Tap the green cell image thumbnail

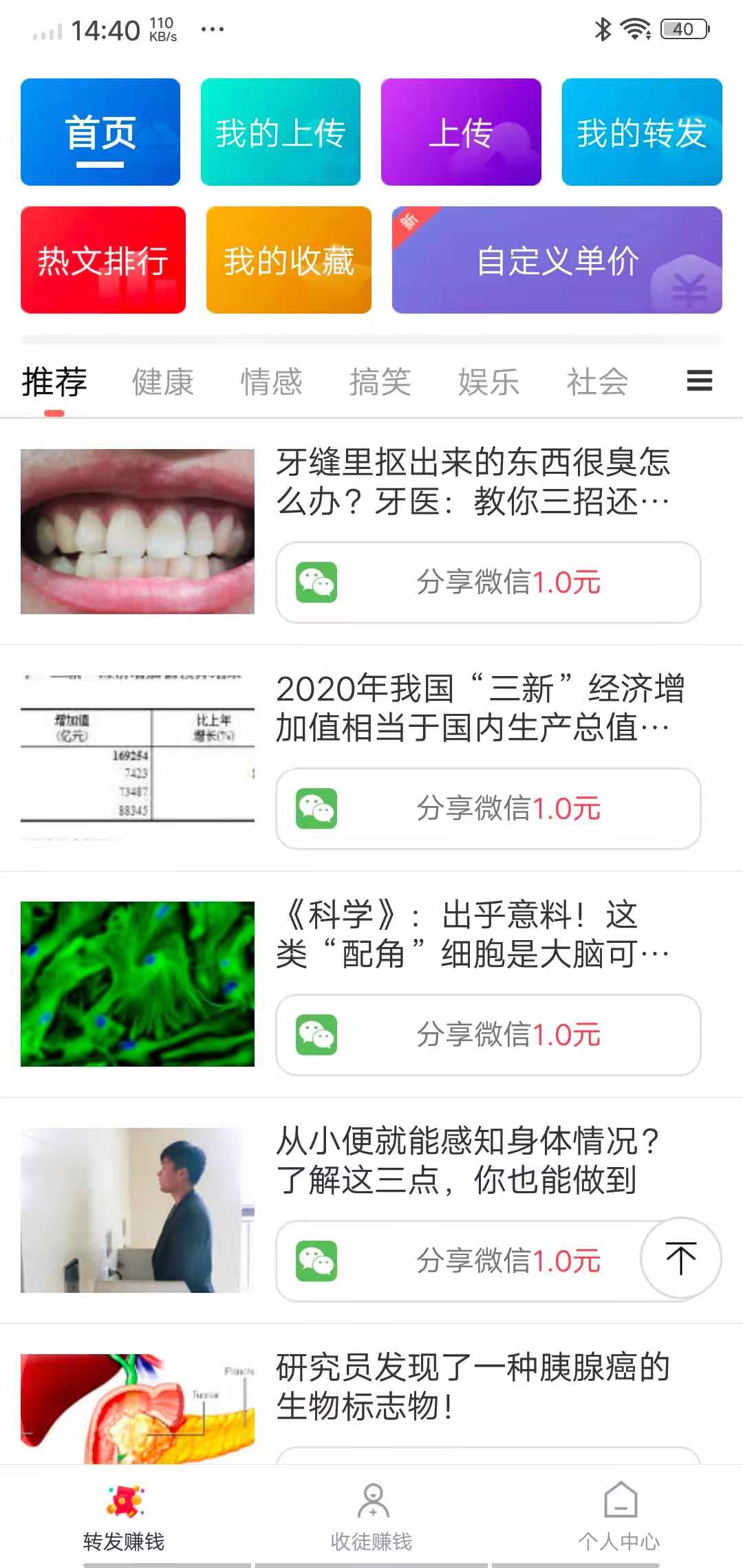[136, 982]
